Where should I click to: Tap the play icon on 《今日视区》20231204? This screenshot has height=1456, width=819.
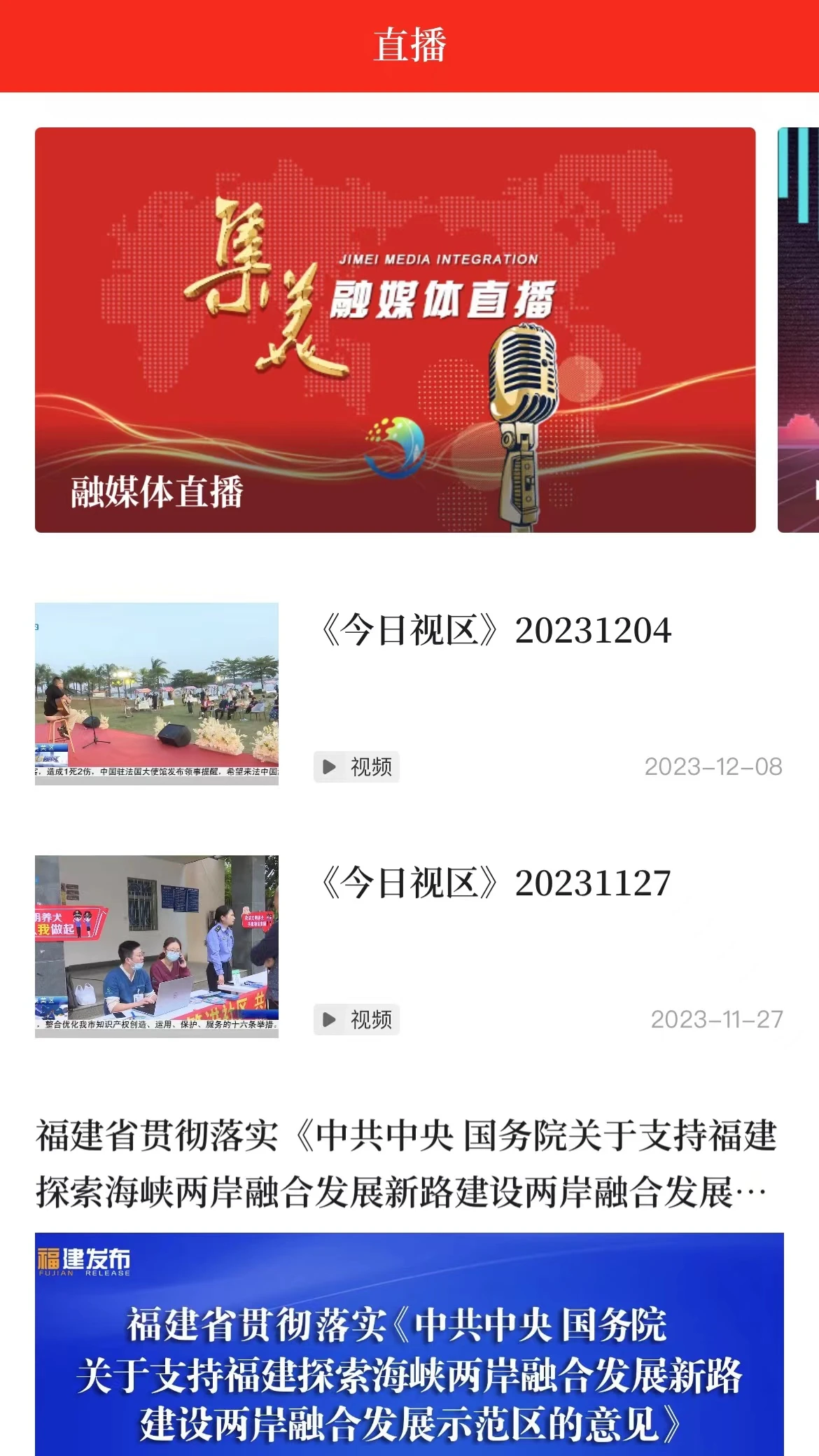(x=328, y=766)
